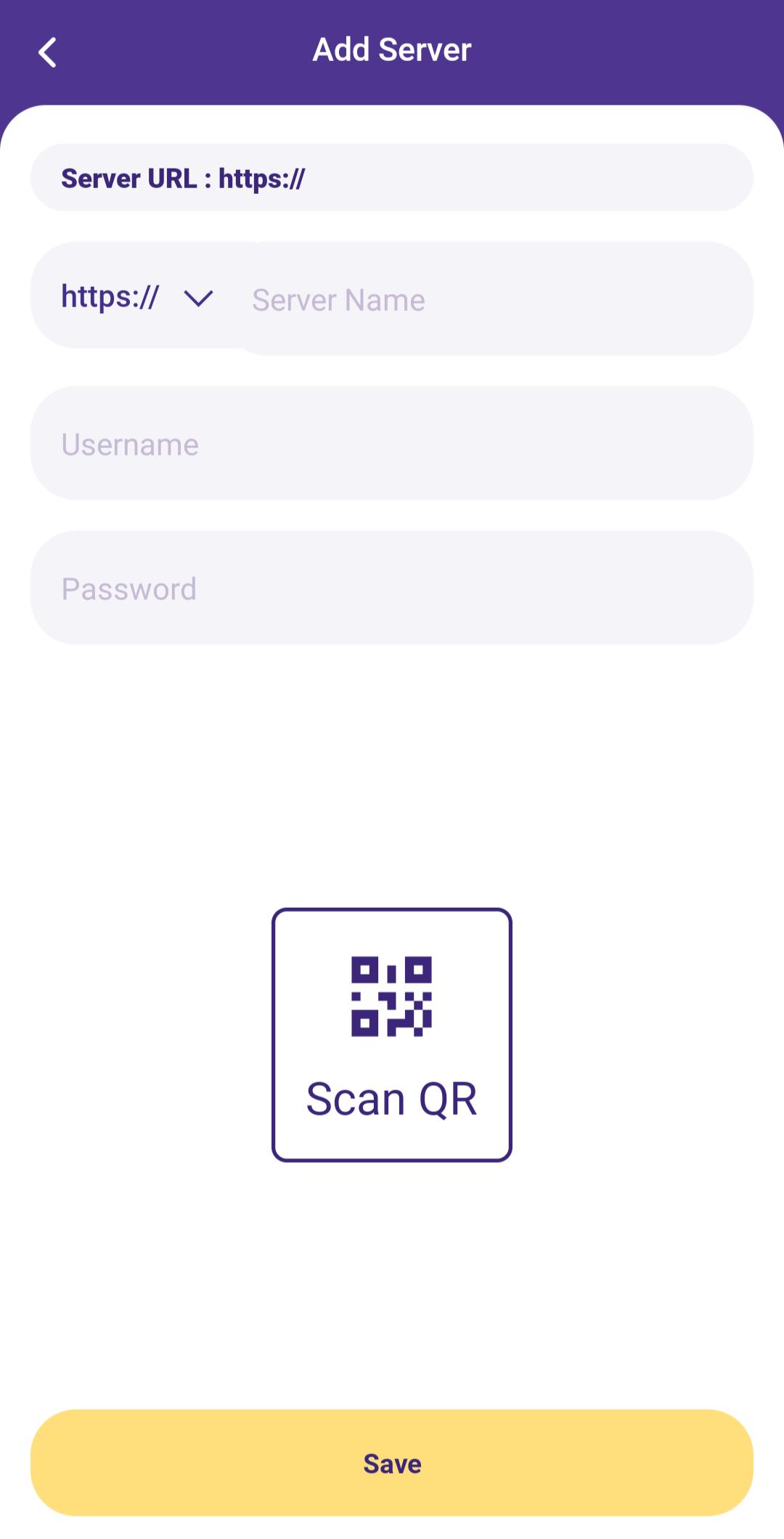This screenshot has height=1539, width=784.
Task: Focus the Password entry field
Action: coord(392,588)
